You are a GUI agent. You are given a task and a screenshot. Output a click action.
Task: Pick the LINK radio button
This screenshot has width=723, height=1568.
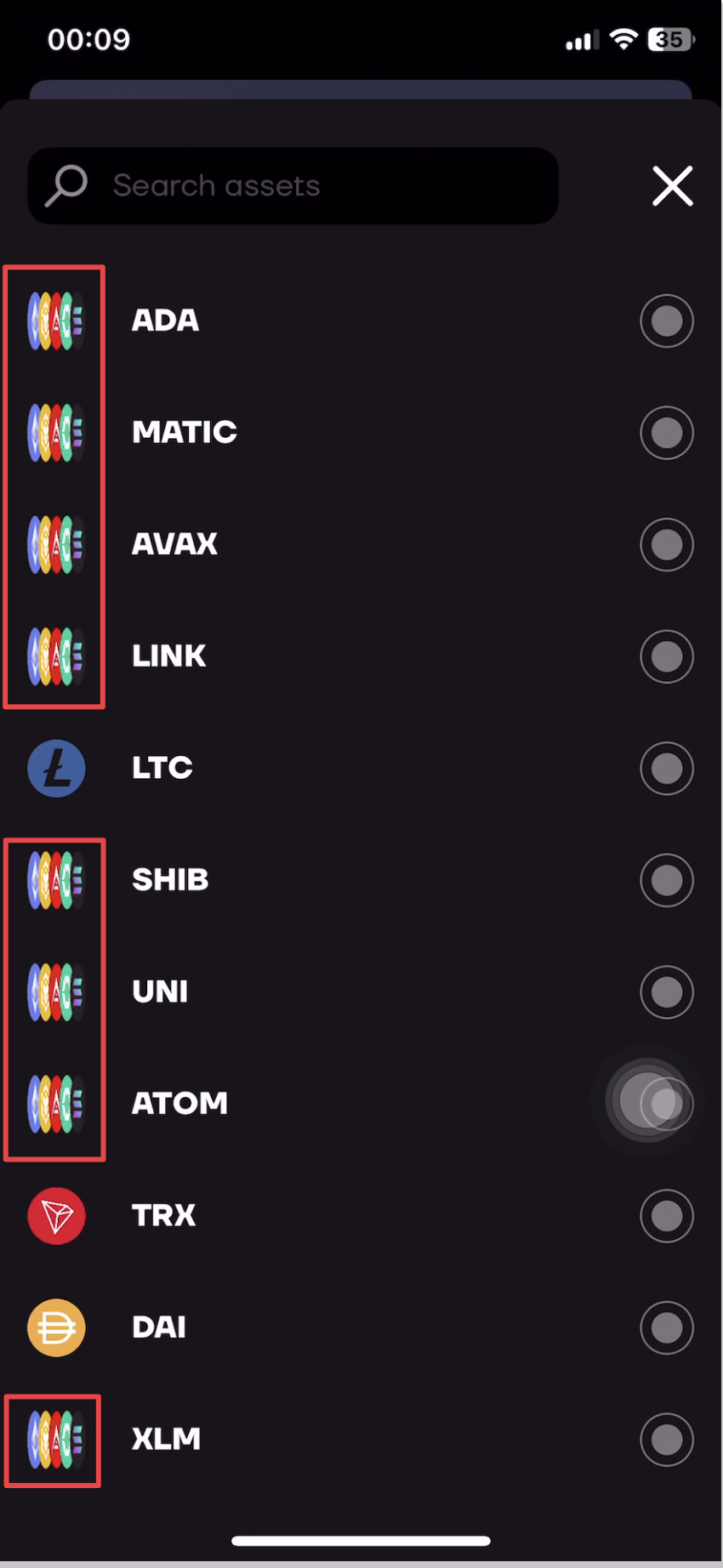click(666, 656)
